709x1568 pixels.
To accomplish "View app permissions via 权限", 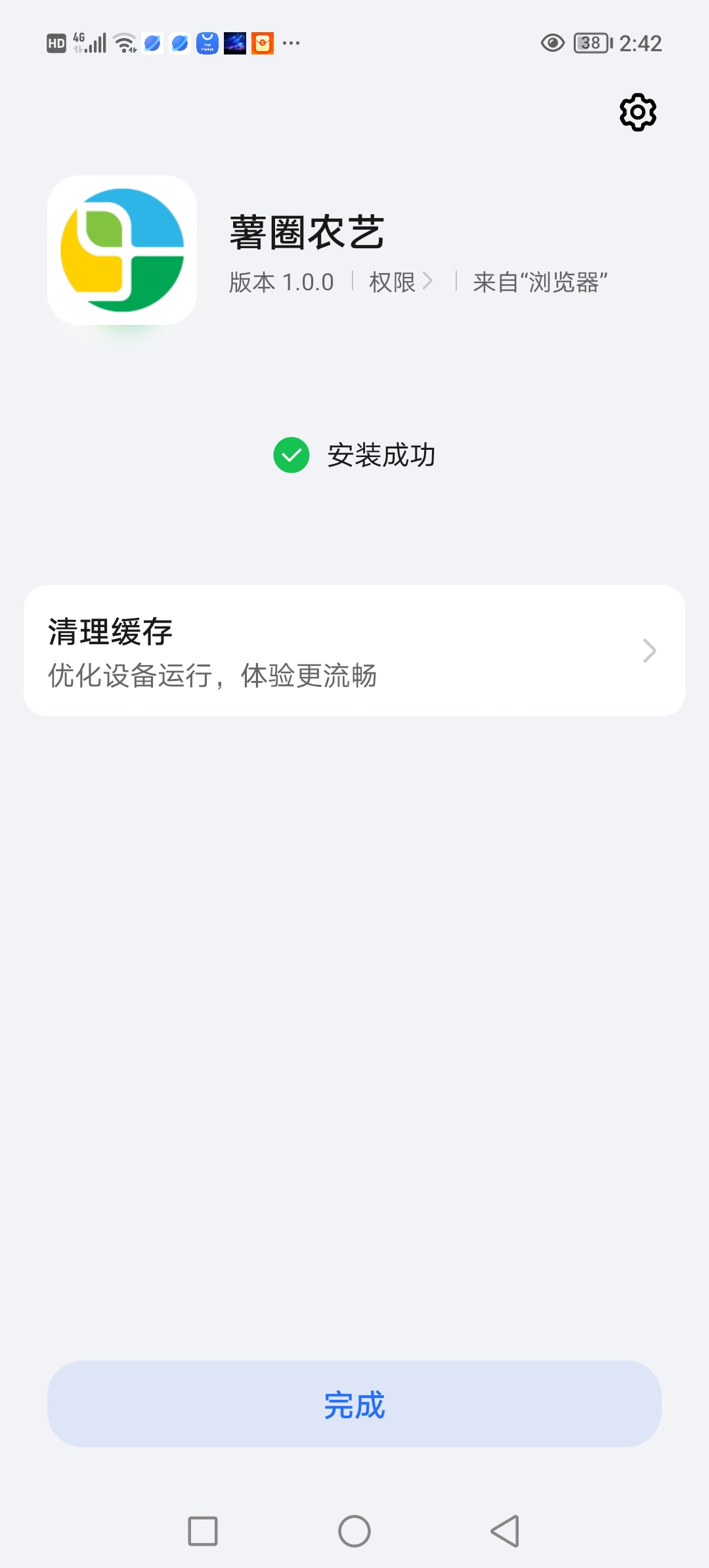I will (x=400, y=282).
